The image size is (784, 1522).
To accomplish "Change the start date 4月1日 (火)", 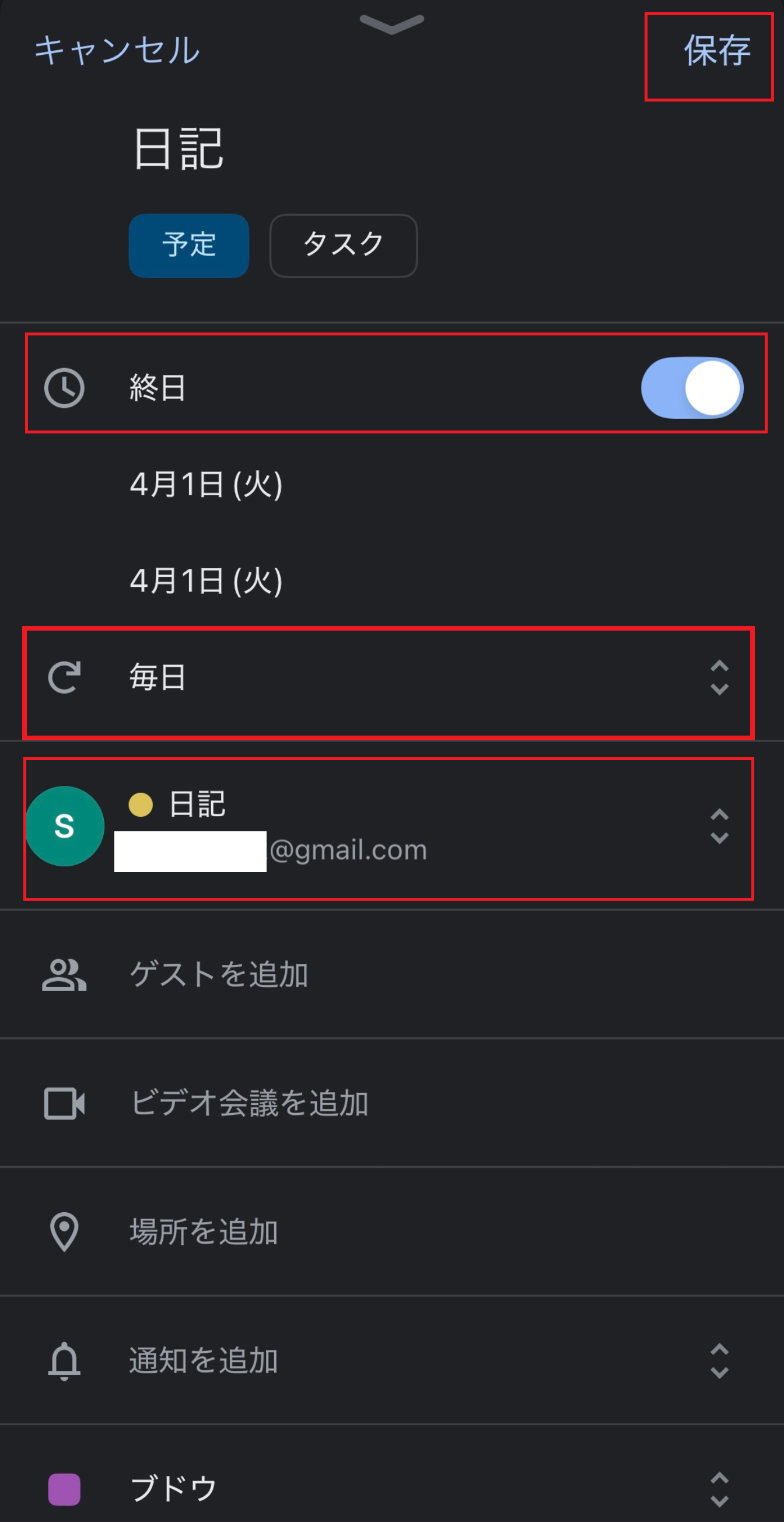I will (205, 485).
